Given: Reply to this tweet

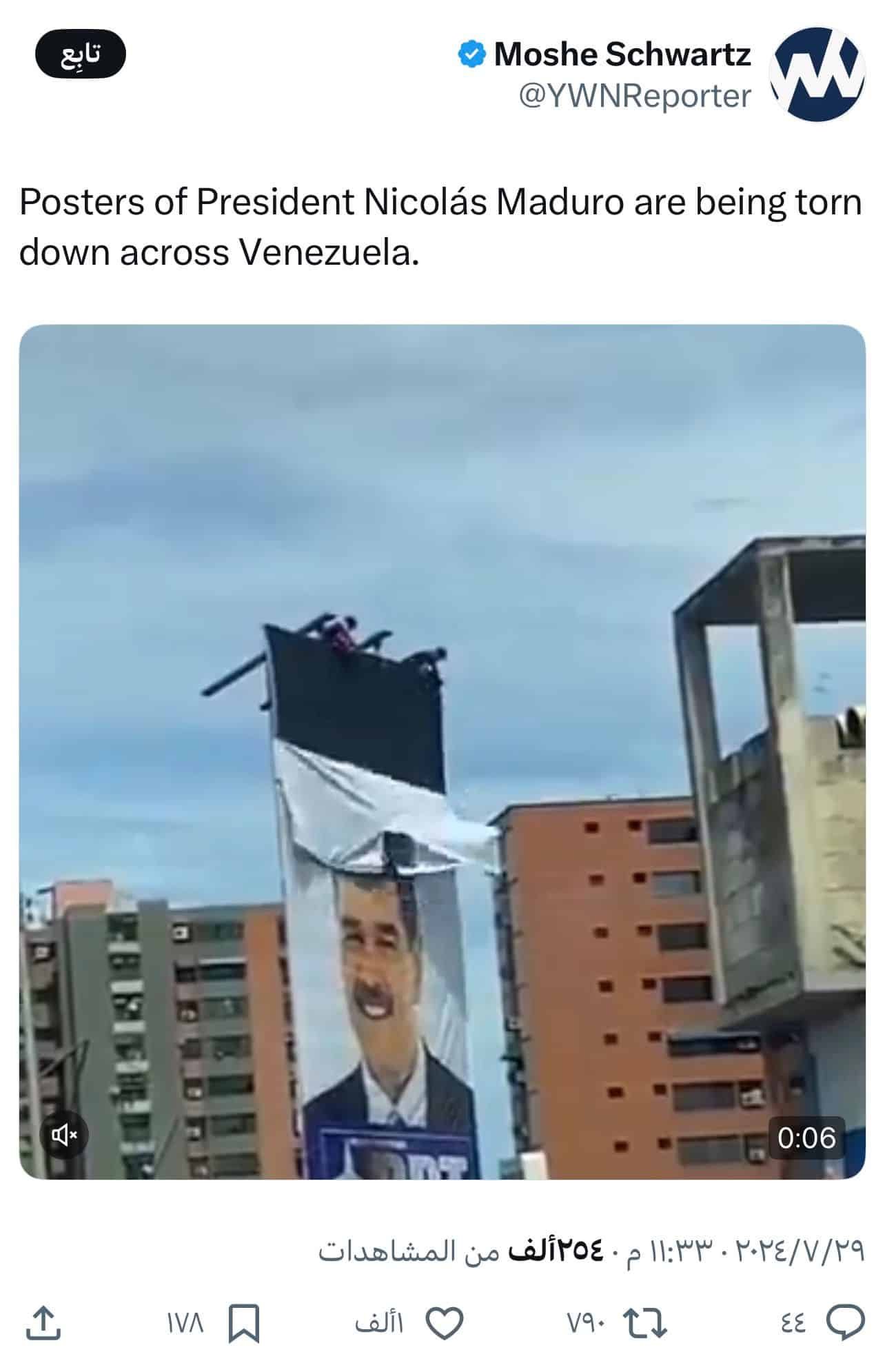Looking at the screenshot, I should pyautogui.click(x=844, y=1322).
